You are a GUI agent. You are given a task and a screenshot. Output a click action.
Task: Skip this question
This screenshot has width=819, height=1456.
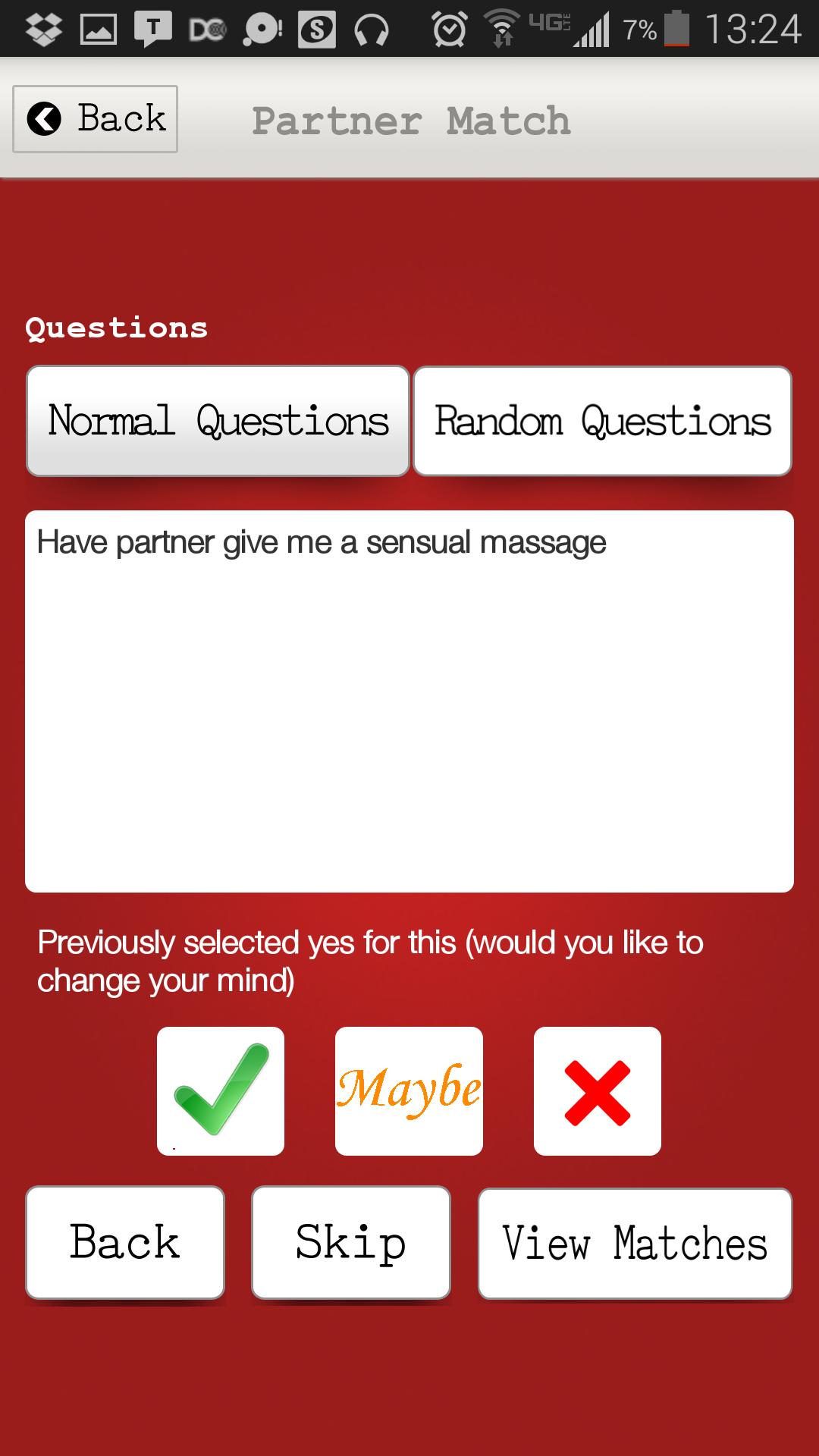tap(350, 1242)
